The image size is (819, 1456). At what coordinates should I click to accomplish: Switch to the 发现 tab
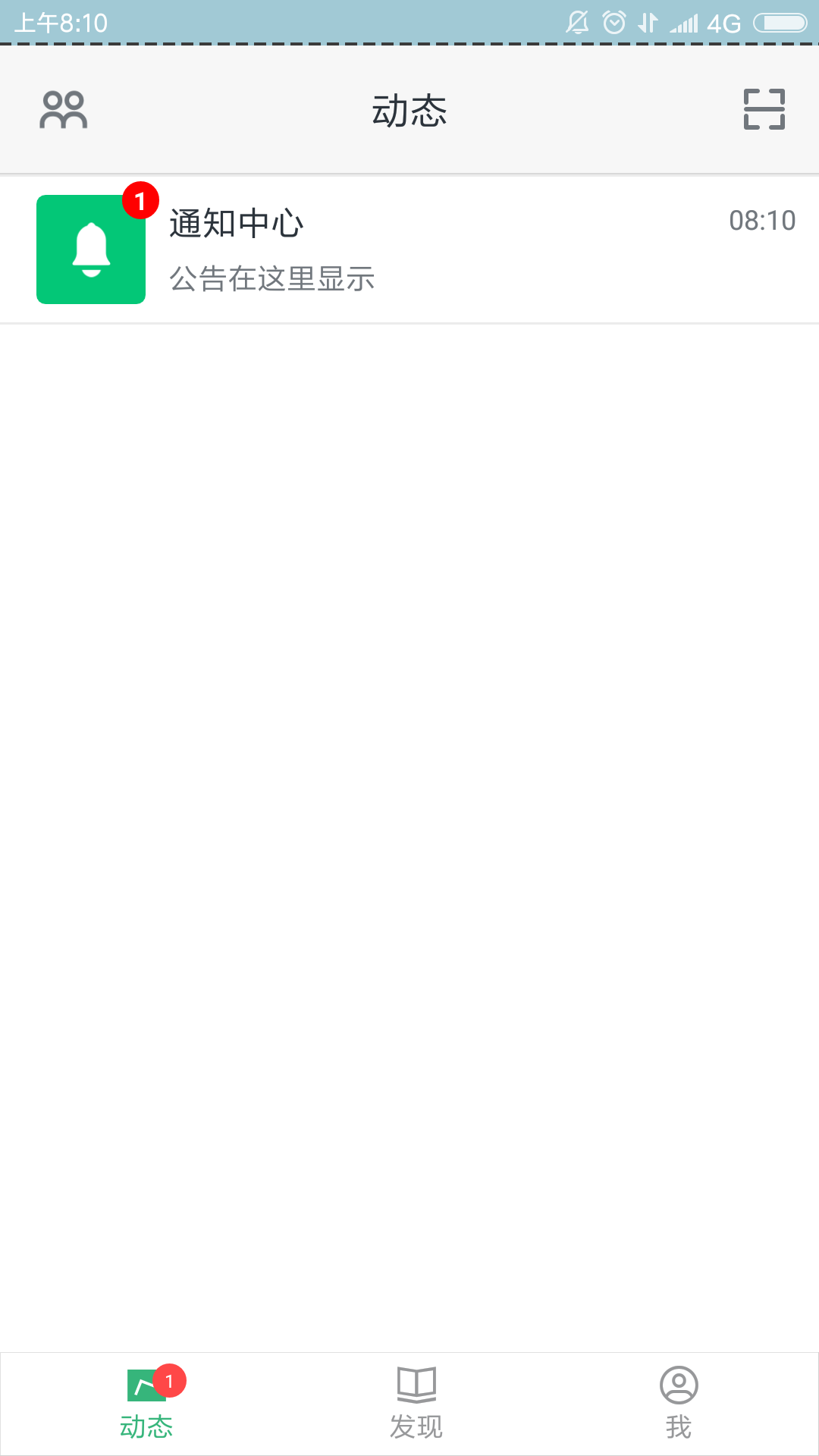click(x=416, y=1404)
